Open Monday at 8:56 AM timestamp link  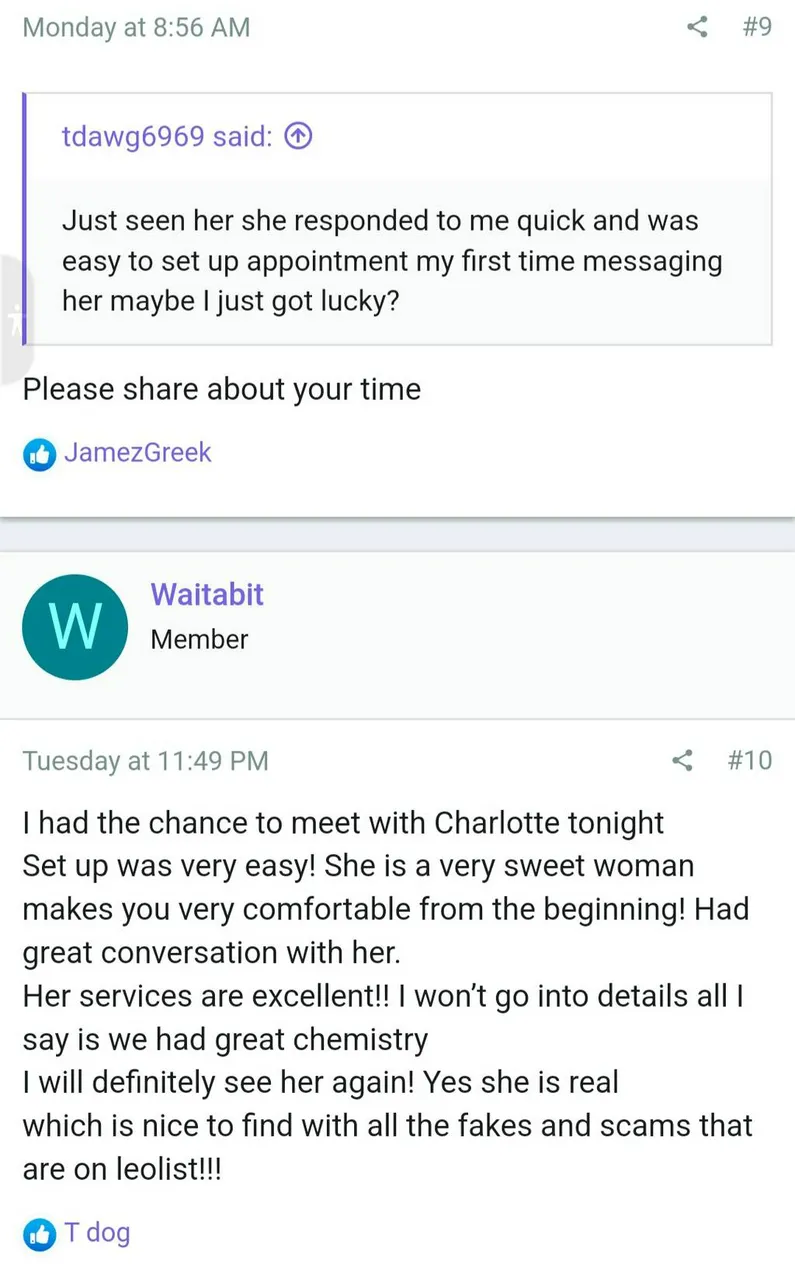click(136, 28)
